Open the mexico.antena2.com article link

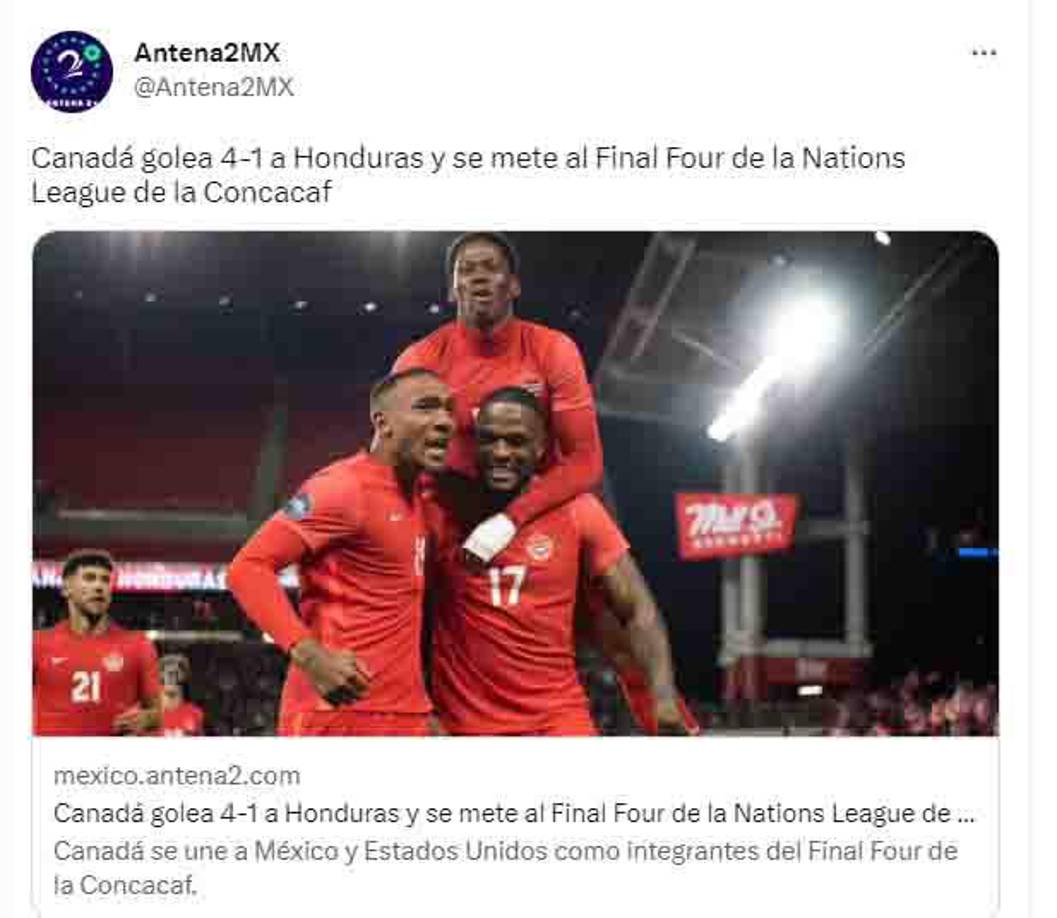[x=176, y=776]
